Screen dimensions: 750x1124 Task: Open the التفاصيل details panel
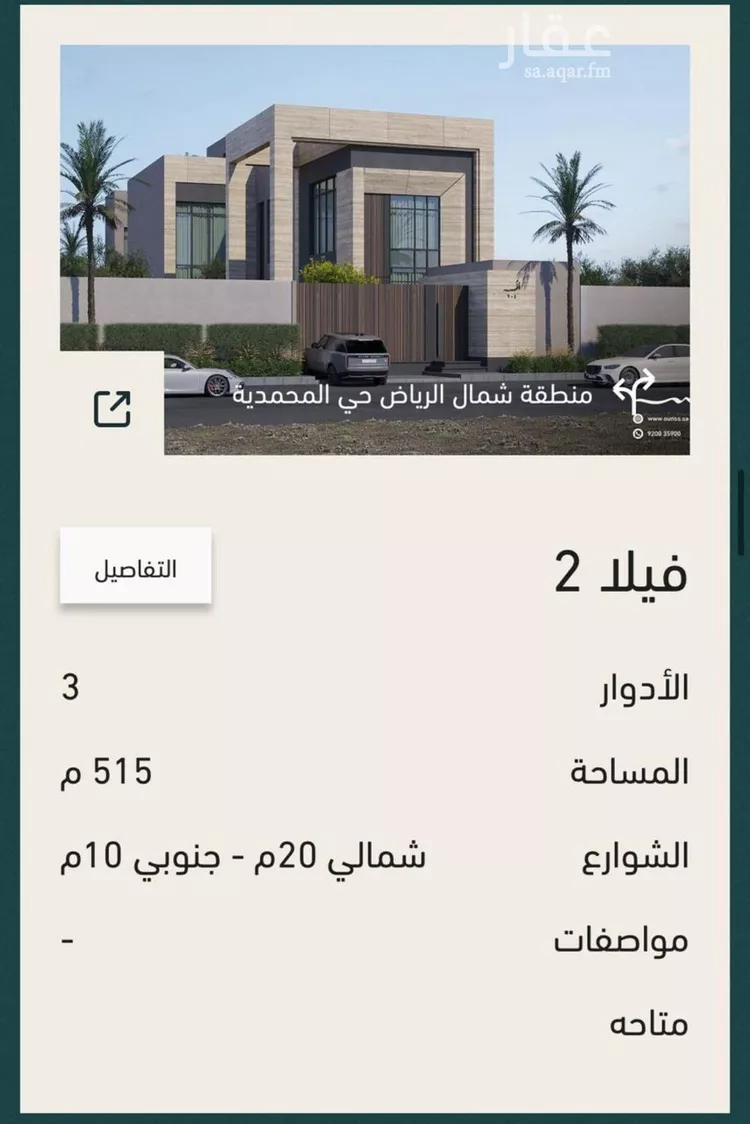(136, 567)
